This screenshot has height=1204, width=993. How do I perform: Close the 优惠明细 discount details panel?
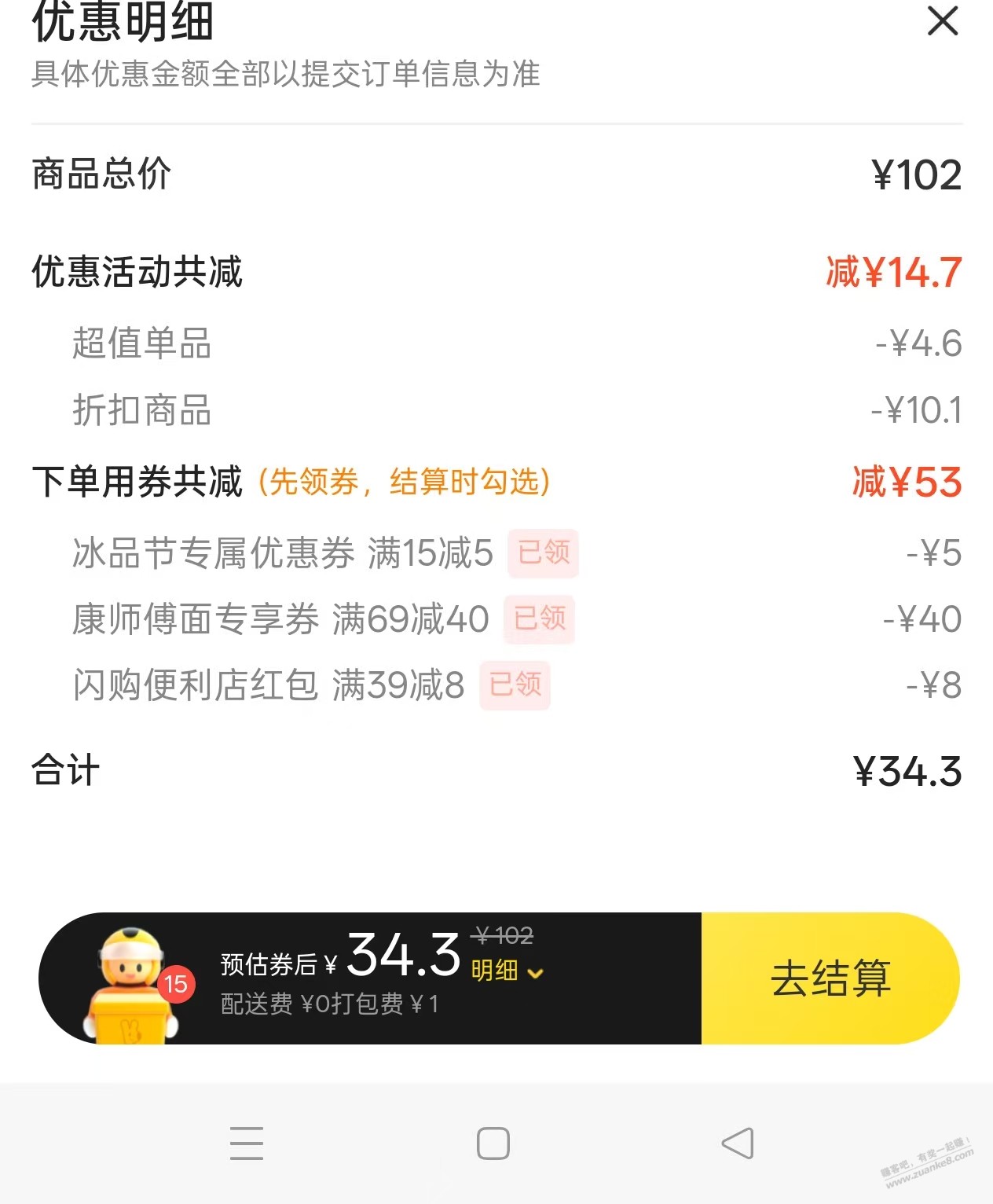click(x=942, y=21)
